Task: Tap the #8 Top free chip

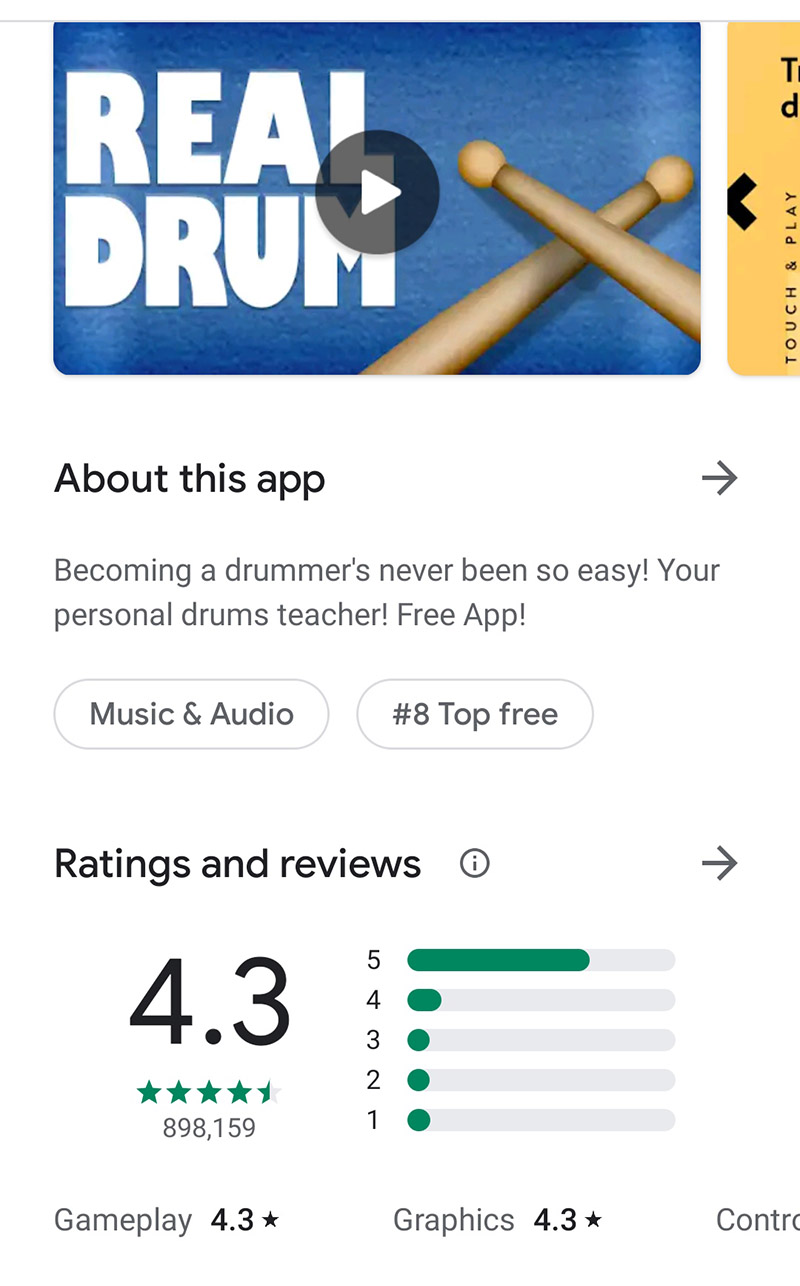Action: tap(475, 714)
